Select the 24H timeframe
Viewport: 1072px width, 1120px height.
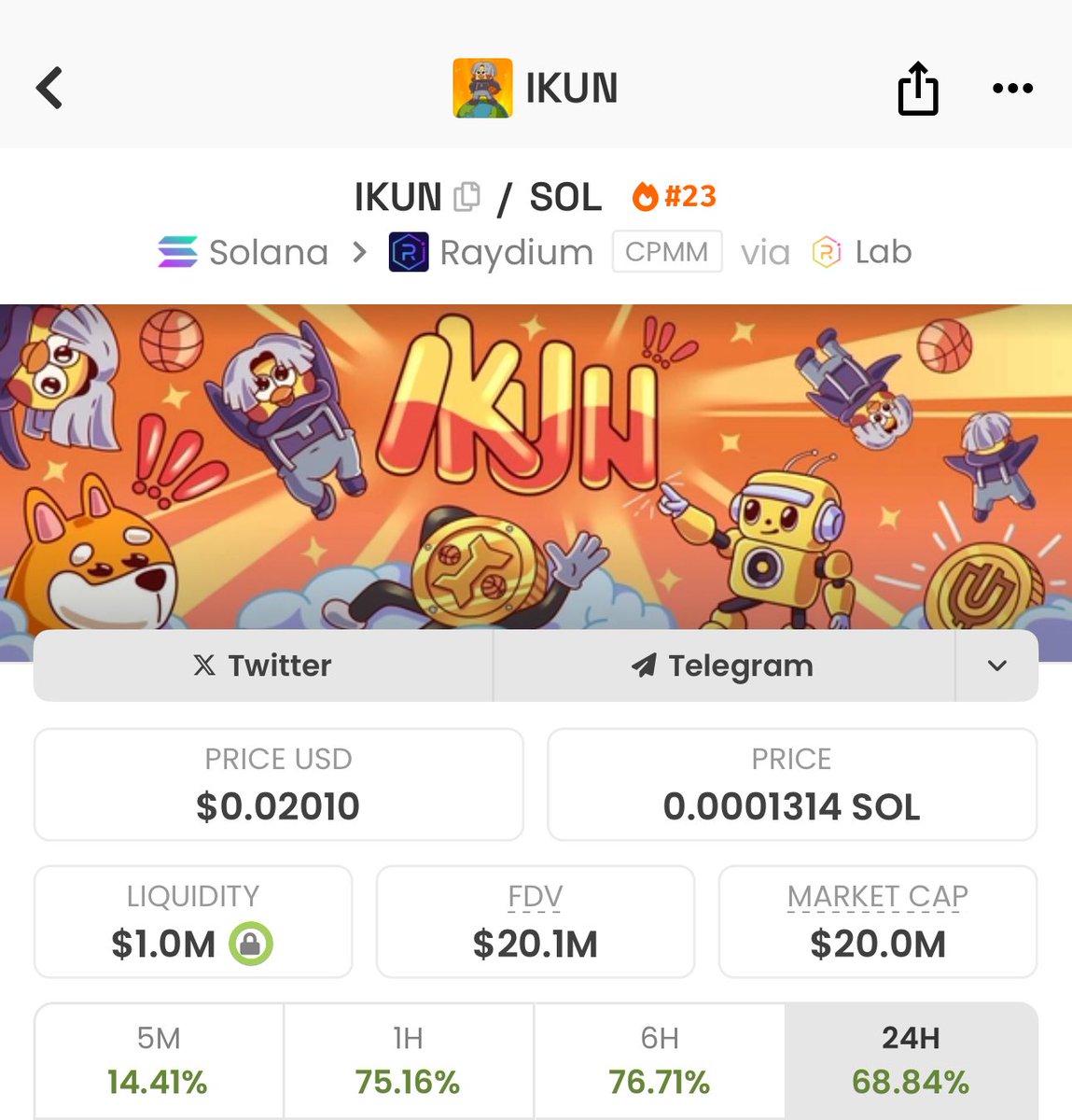[911, 1061]
